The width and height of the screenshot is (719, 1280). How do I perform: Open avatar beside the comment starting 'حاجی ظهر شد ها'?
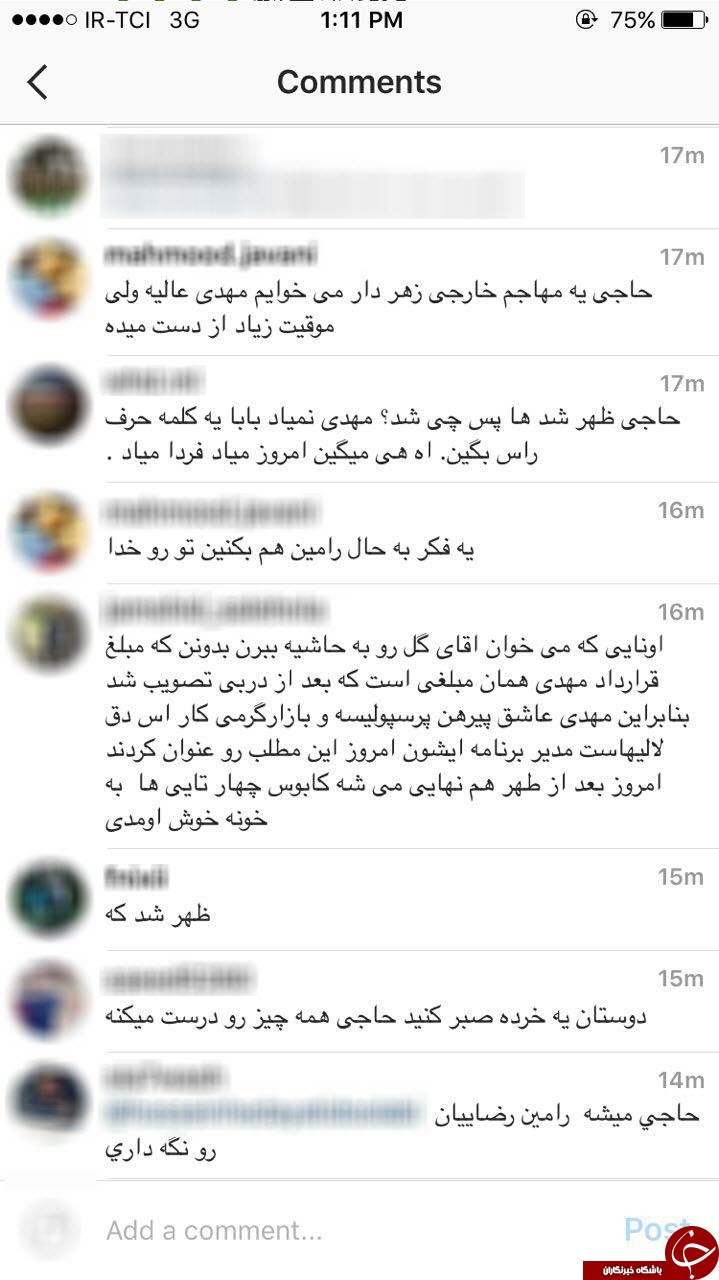point(48,405)
